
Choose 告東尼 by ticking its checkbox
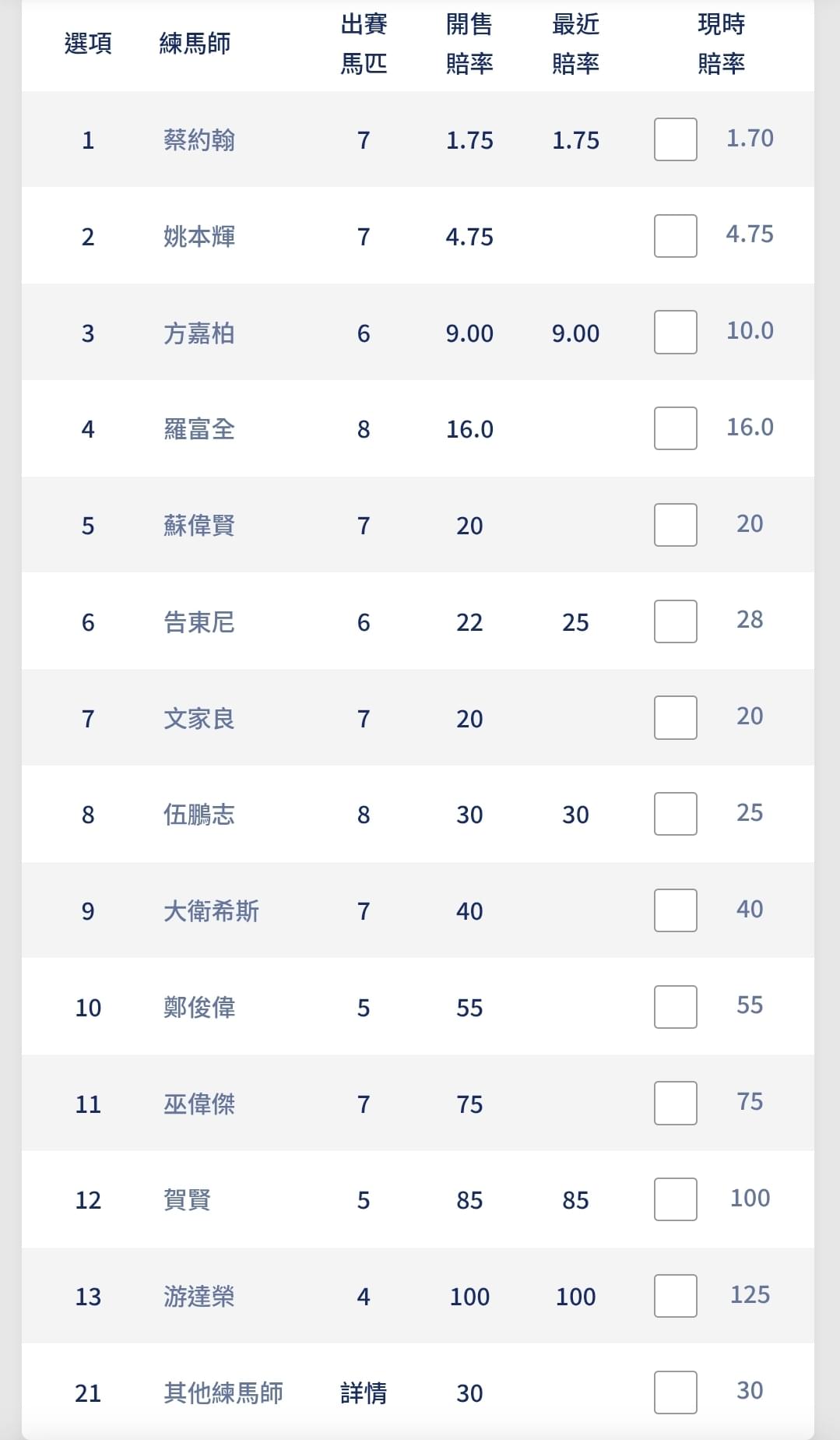[675, 621]
